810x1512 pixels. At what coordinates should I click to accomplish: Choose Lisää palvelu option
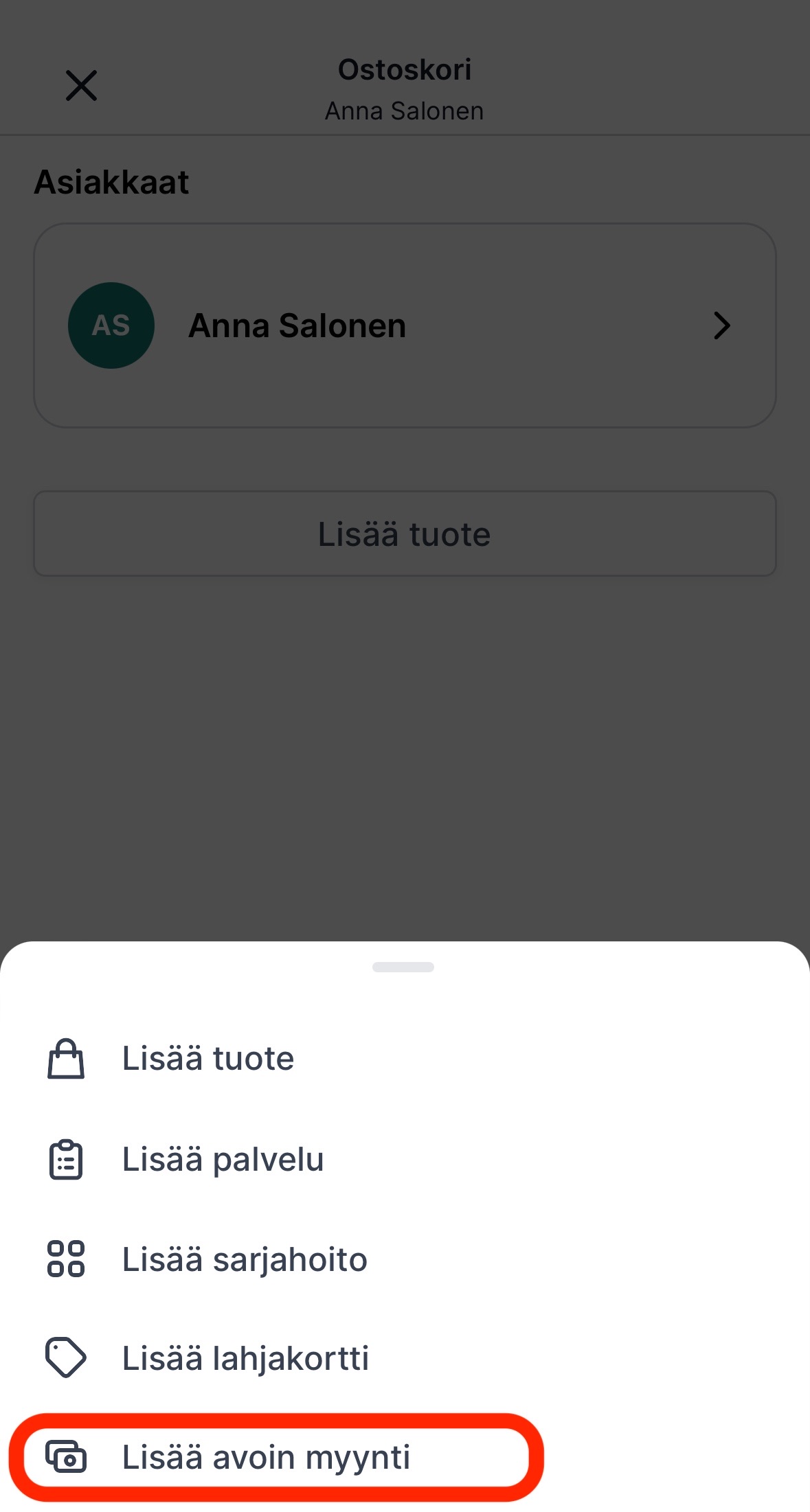coord(405,1160)
